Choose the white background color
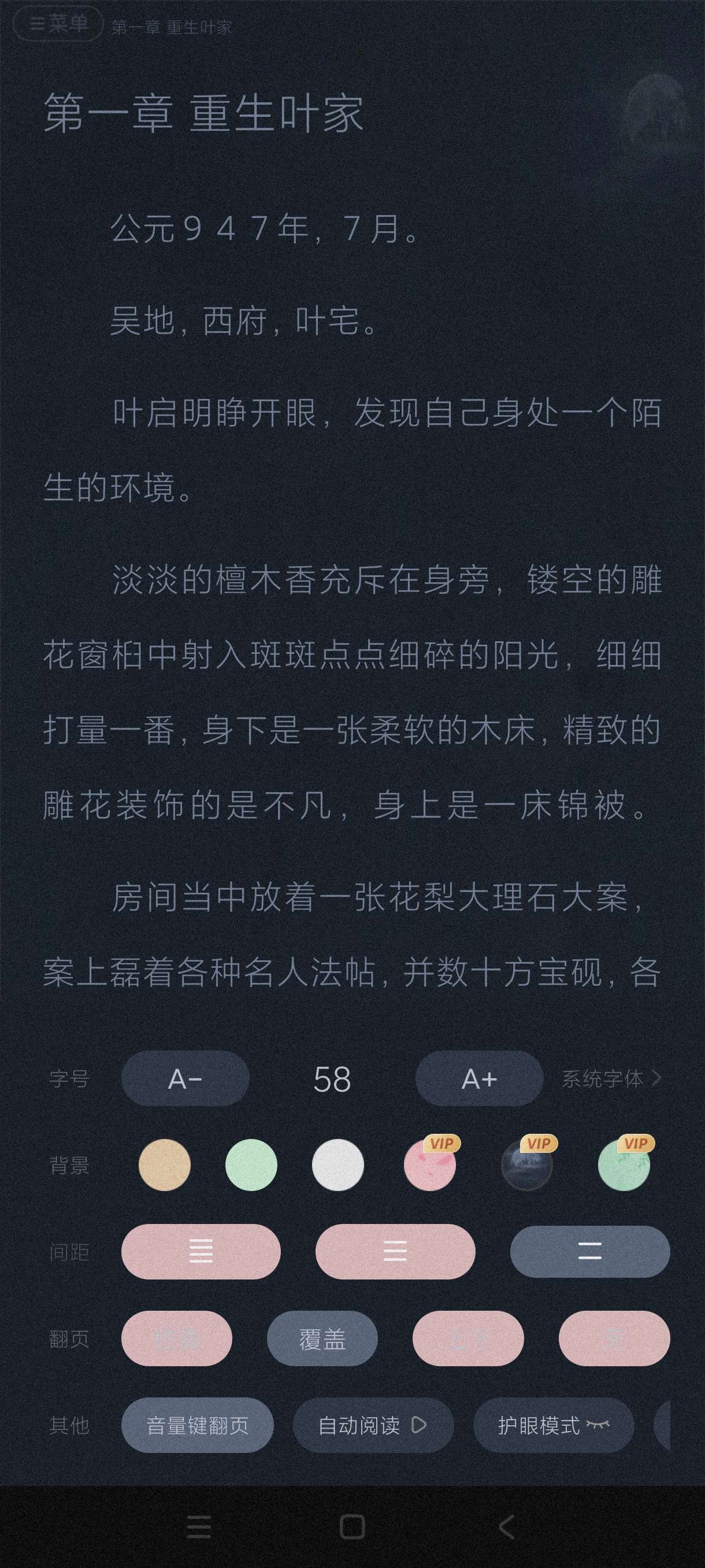Viewport: 705px width, 1568px height. coord(337,1165)
